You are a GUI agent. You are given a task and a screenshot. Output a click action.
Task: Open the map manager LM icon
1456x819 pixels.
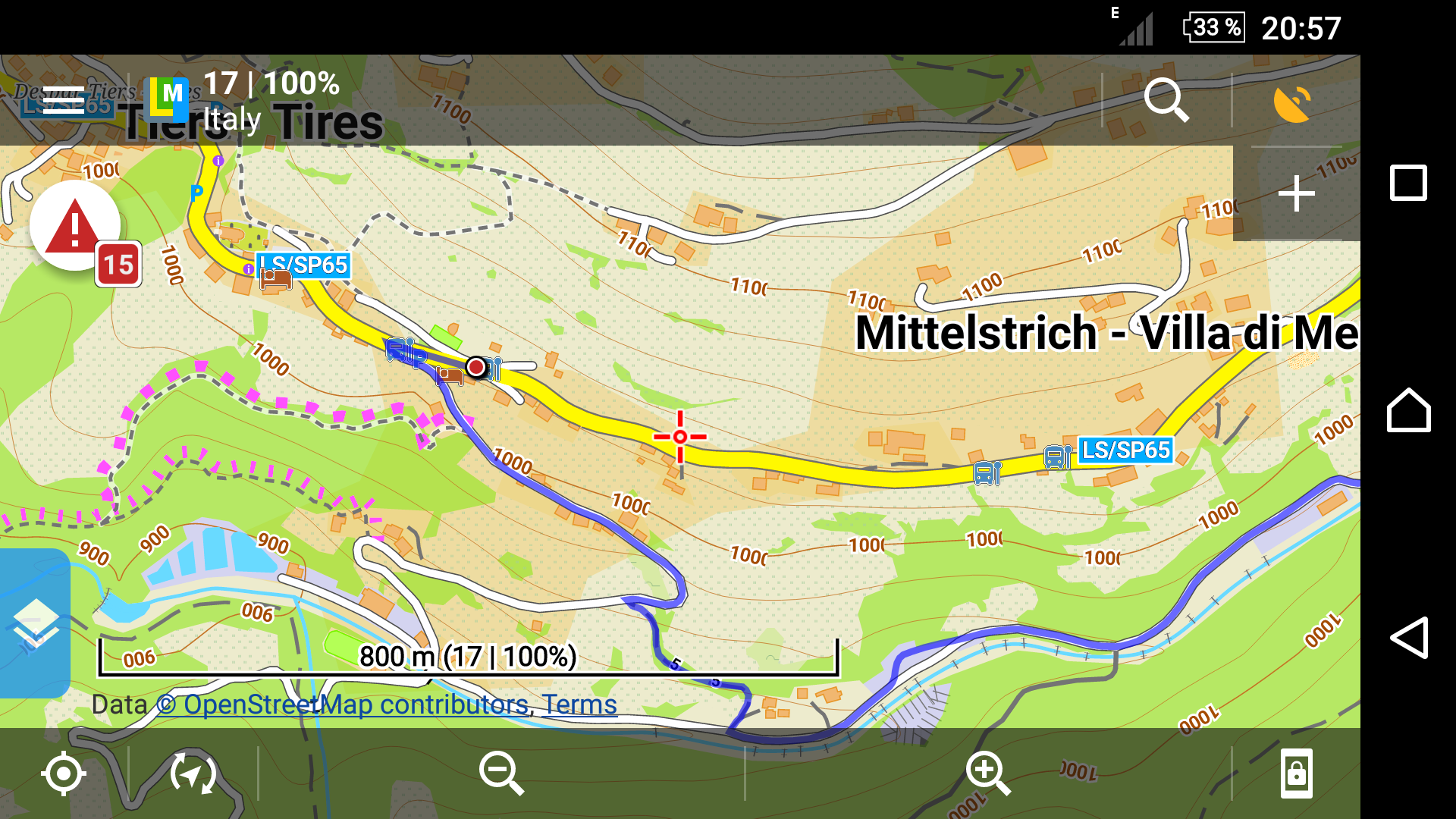tap(169, 99)
